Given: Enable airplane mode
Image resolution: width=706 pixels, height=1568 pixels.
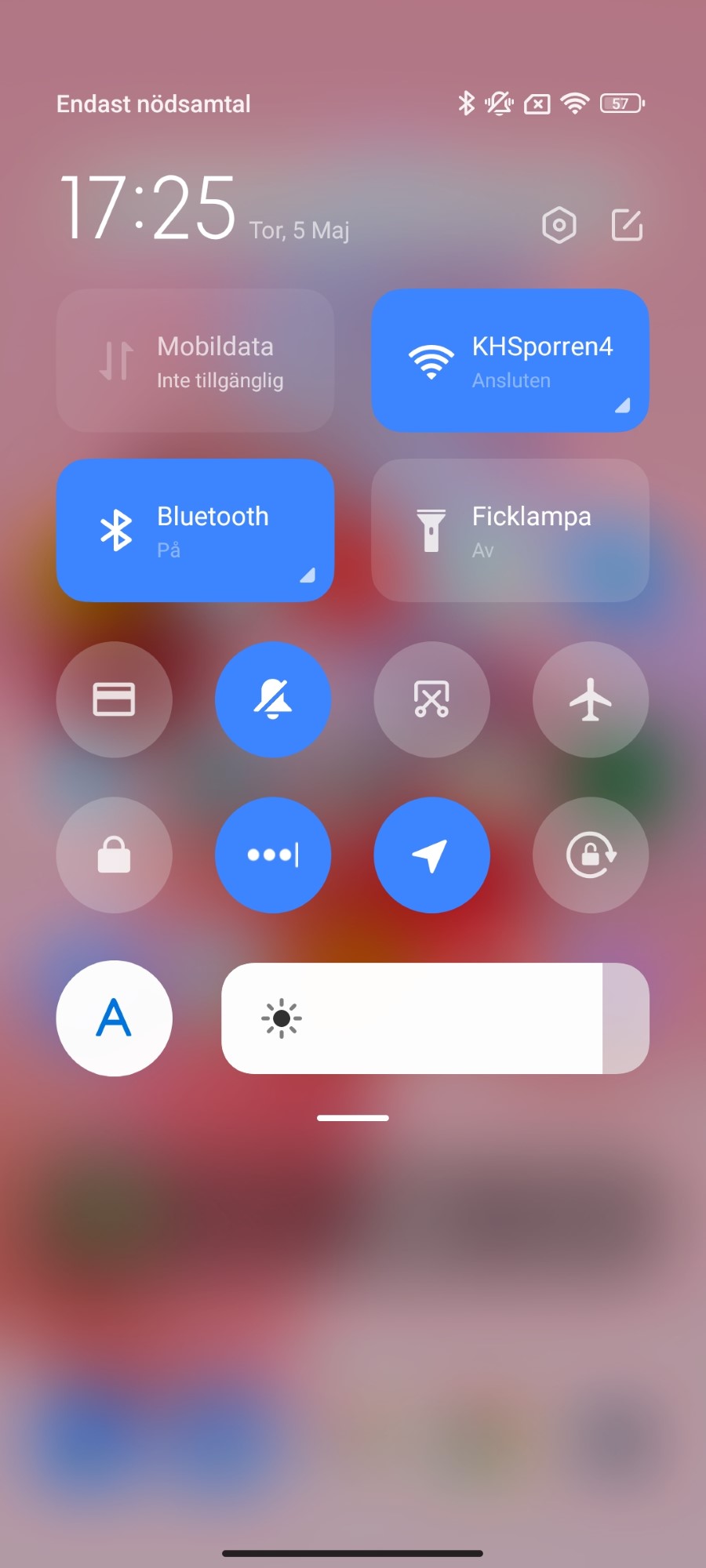Looking at the screenshot, I should pos(591,699).
